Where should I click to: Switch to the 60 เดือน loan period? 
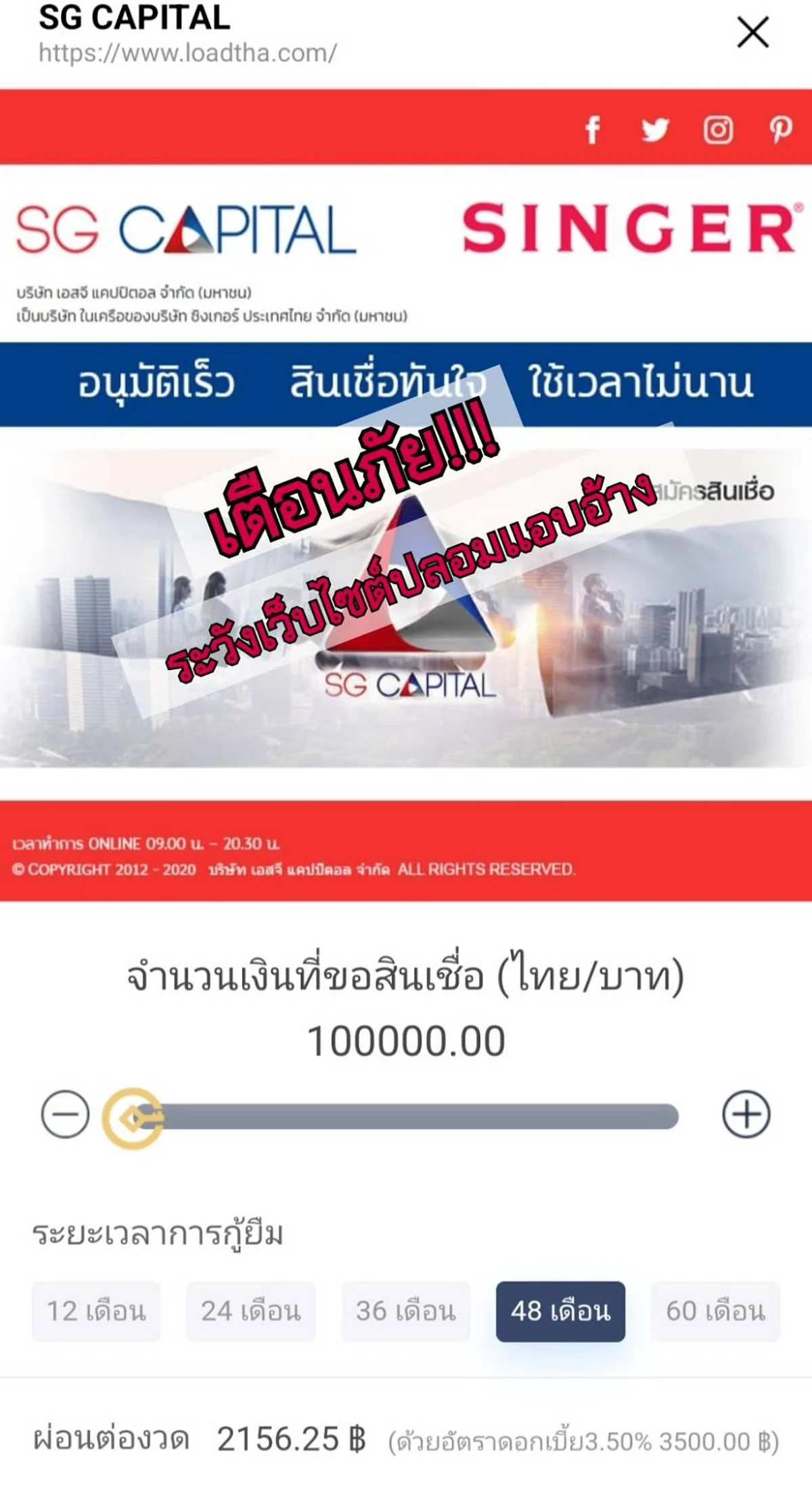tap(715, 1311)
